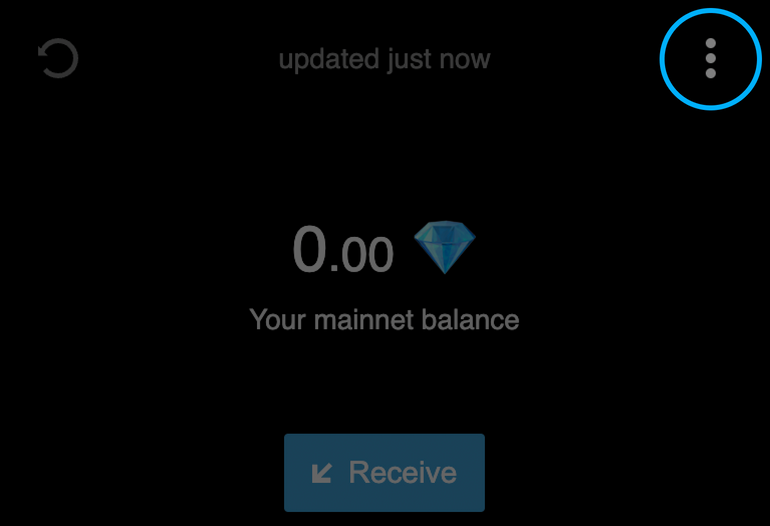
Task: Open the three-dot overflow menu
Action: coord(710,59)
